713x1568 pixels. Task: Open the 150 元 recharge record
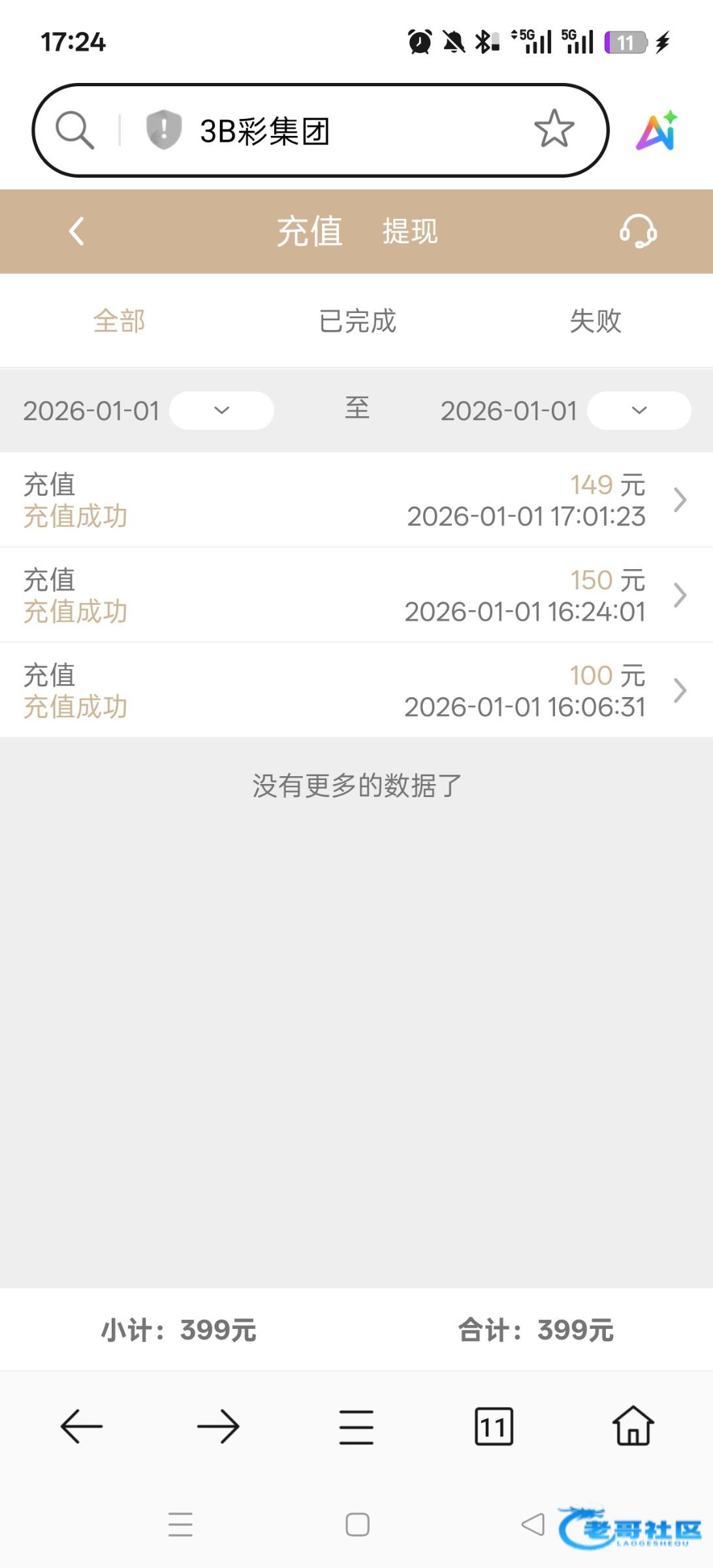[356, 595]
